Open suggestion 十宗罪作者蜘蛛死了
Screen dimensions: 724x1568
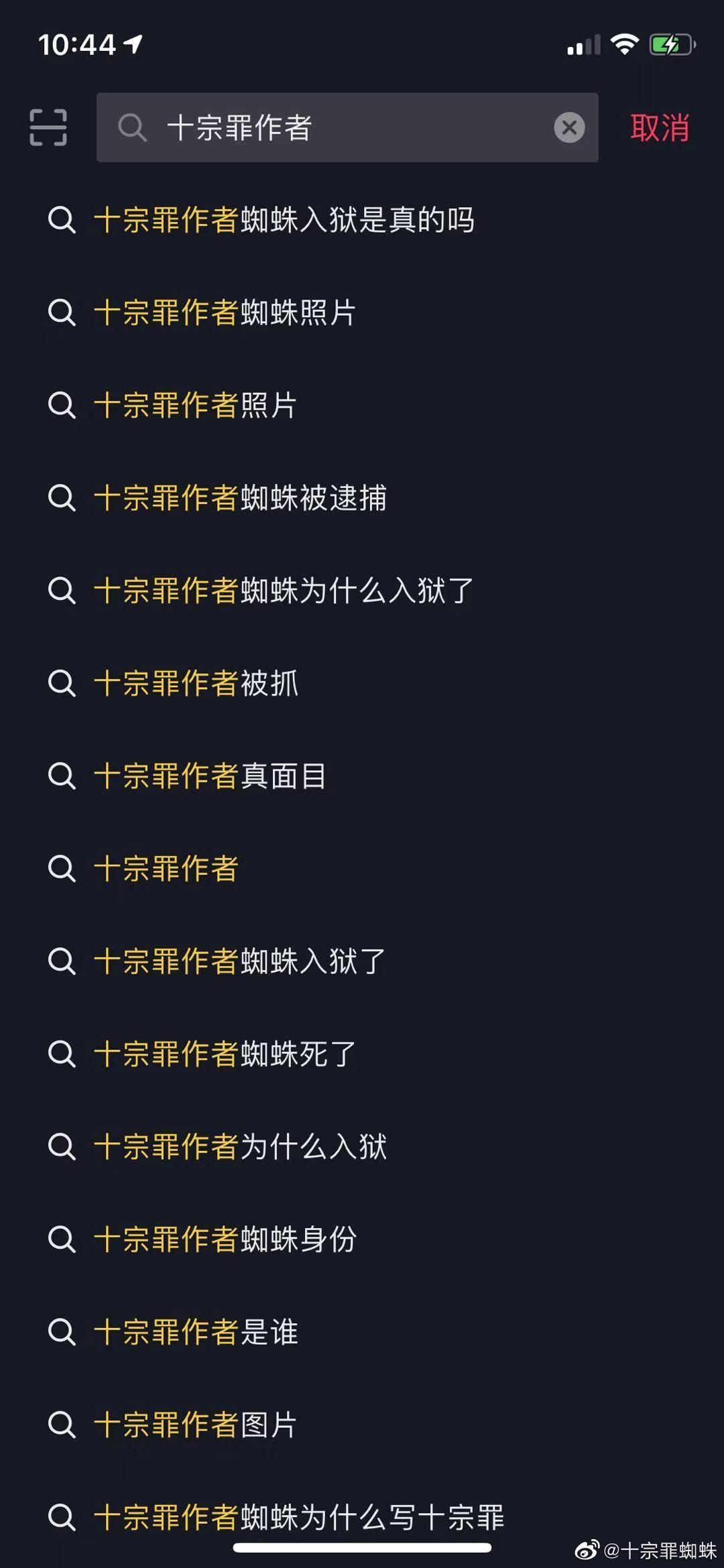225,1054
